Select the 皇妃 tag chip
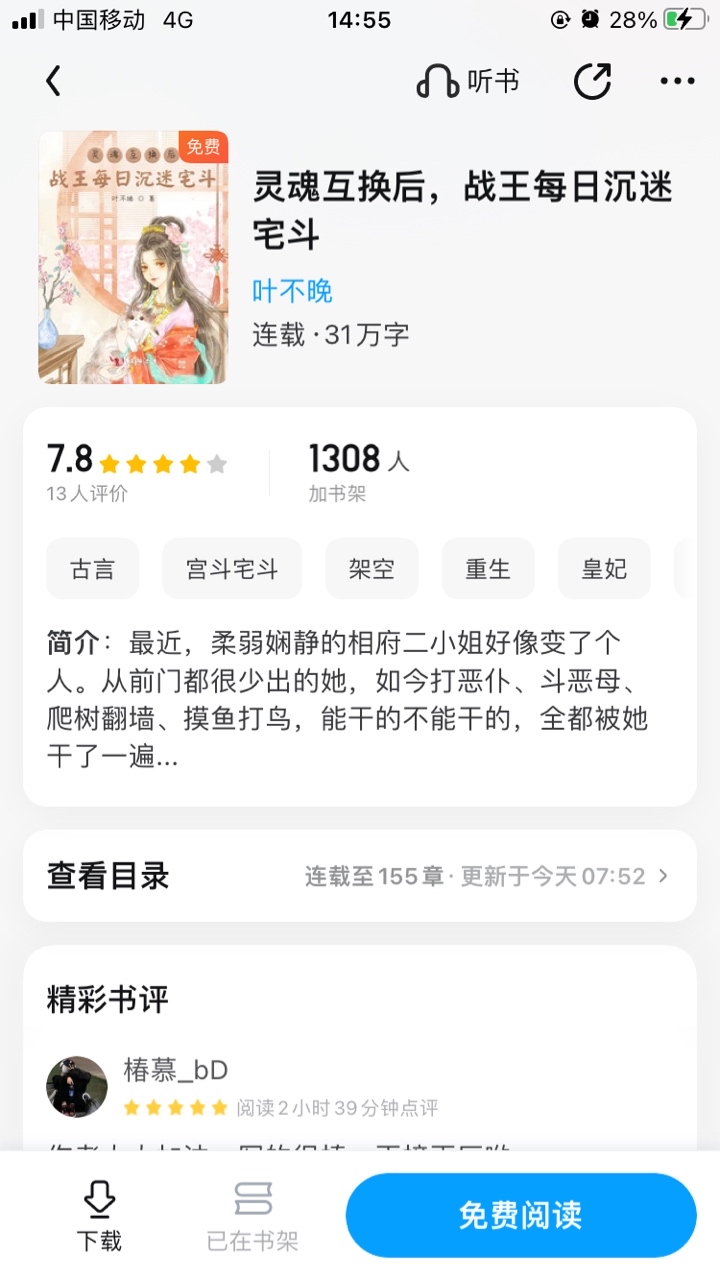Screen dimensions: 720x1281 [x=604, y=569]
